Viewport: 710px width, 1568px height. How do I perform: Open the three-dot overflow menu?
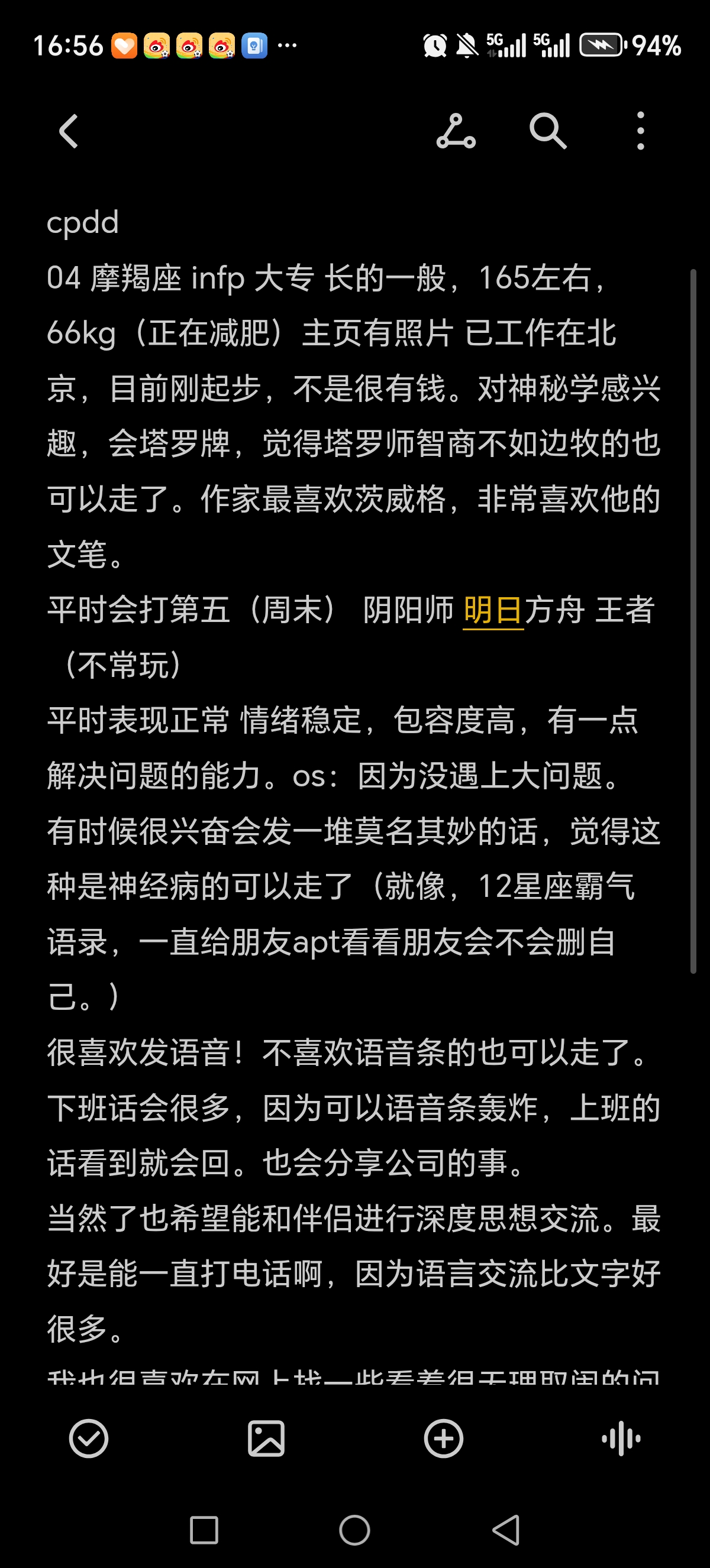point(640,131)
